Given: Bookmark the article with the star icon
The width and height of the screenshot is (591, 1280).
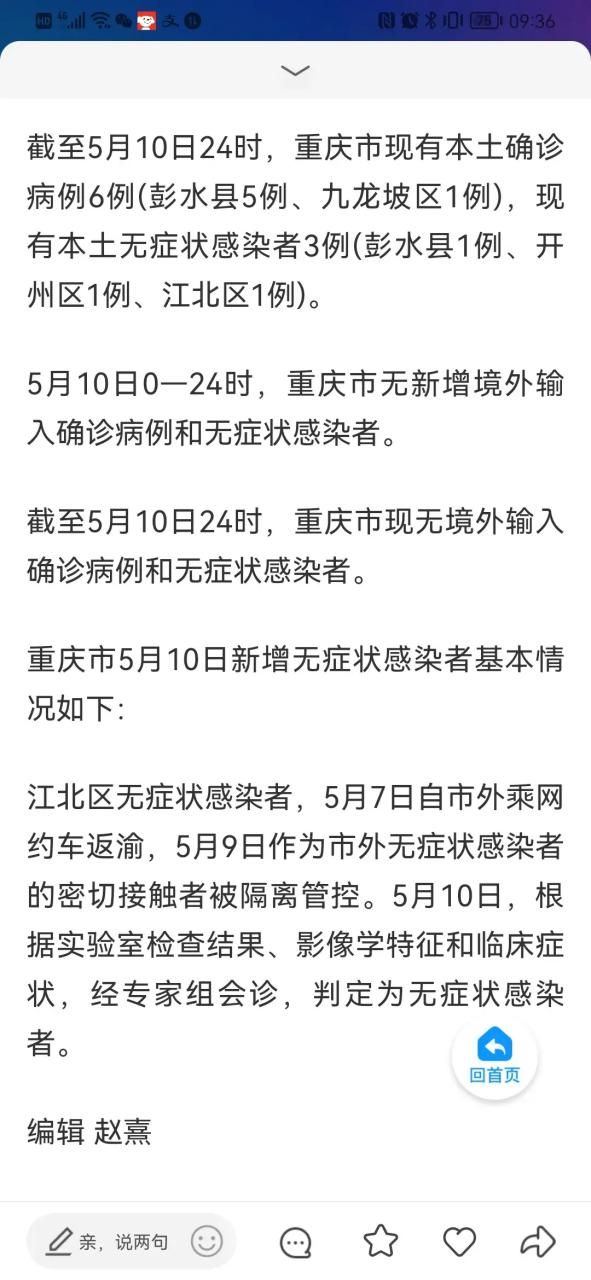Looking at the screenshot, I should pyautogui.click(x=380, y=1241).
